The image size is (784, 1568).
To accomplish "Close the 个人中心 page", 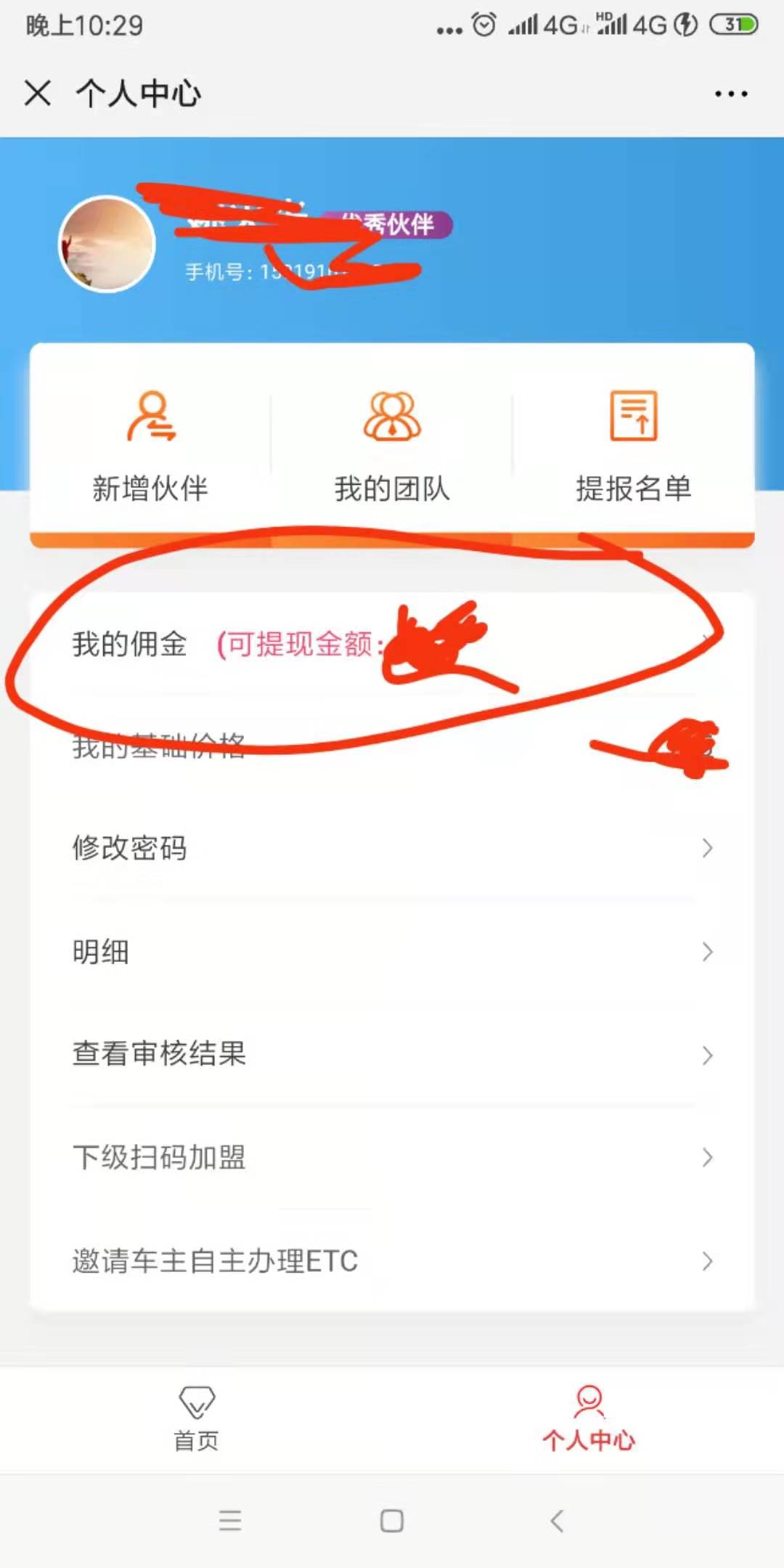I will click(38, 94).
